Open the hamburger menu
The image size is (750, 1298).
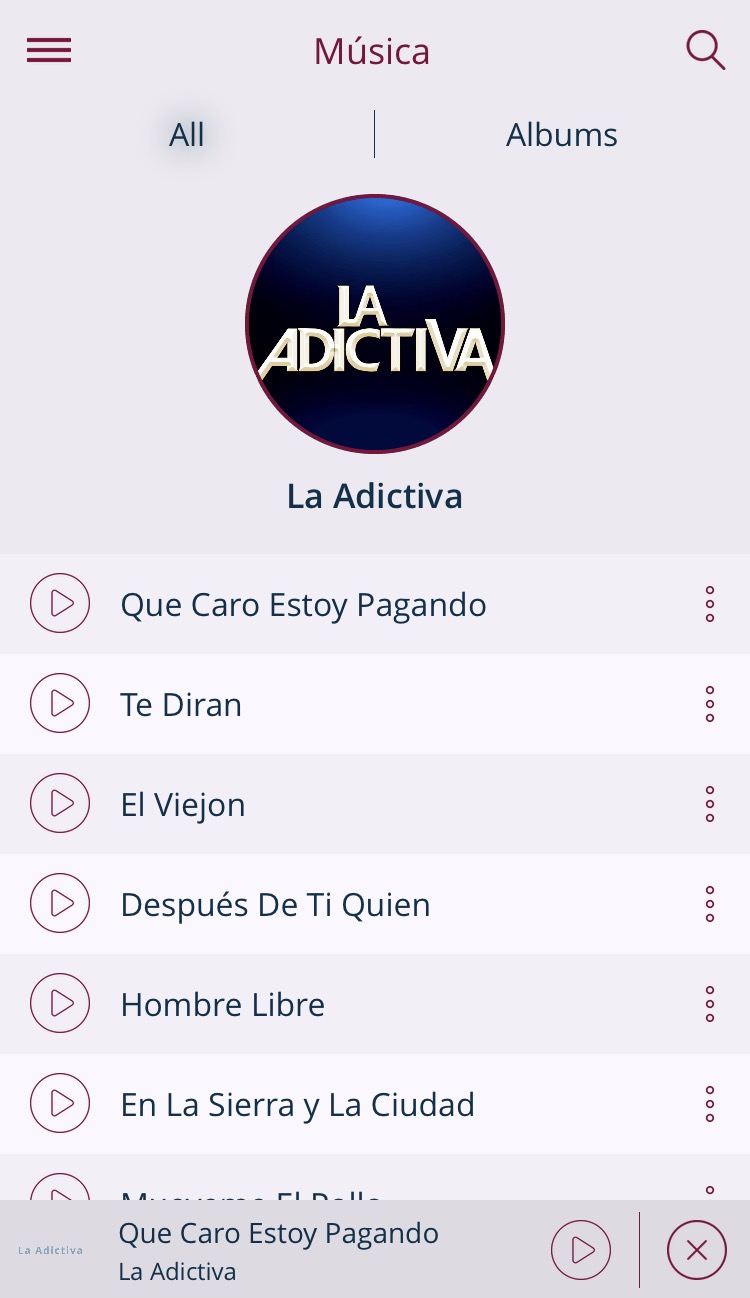(x=49, y=50)
